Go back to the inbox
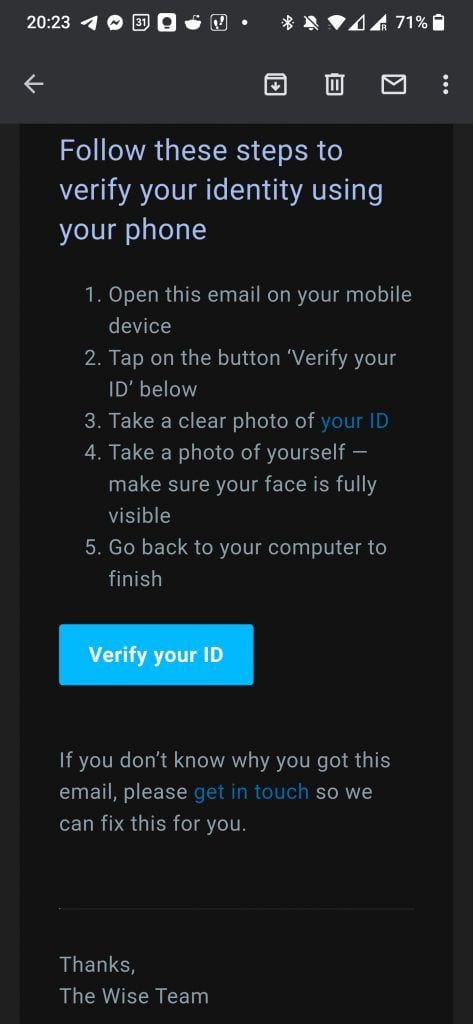The width and height of the screenshot is (473, 1024). tap(34, 84)
